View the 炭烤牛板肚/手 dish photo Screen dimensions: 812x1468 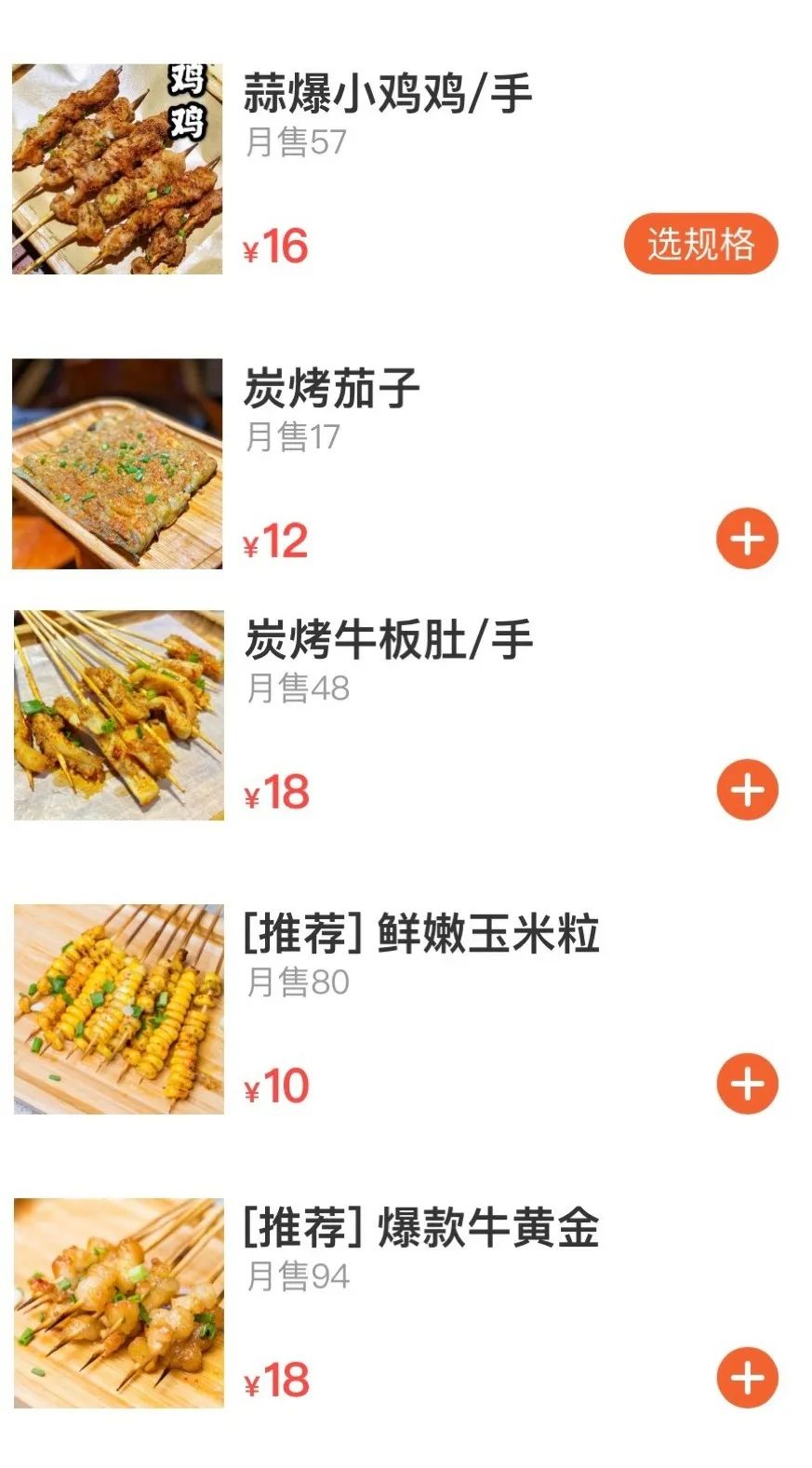[119, 715]
